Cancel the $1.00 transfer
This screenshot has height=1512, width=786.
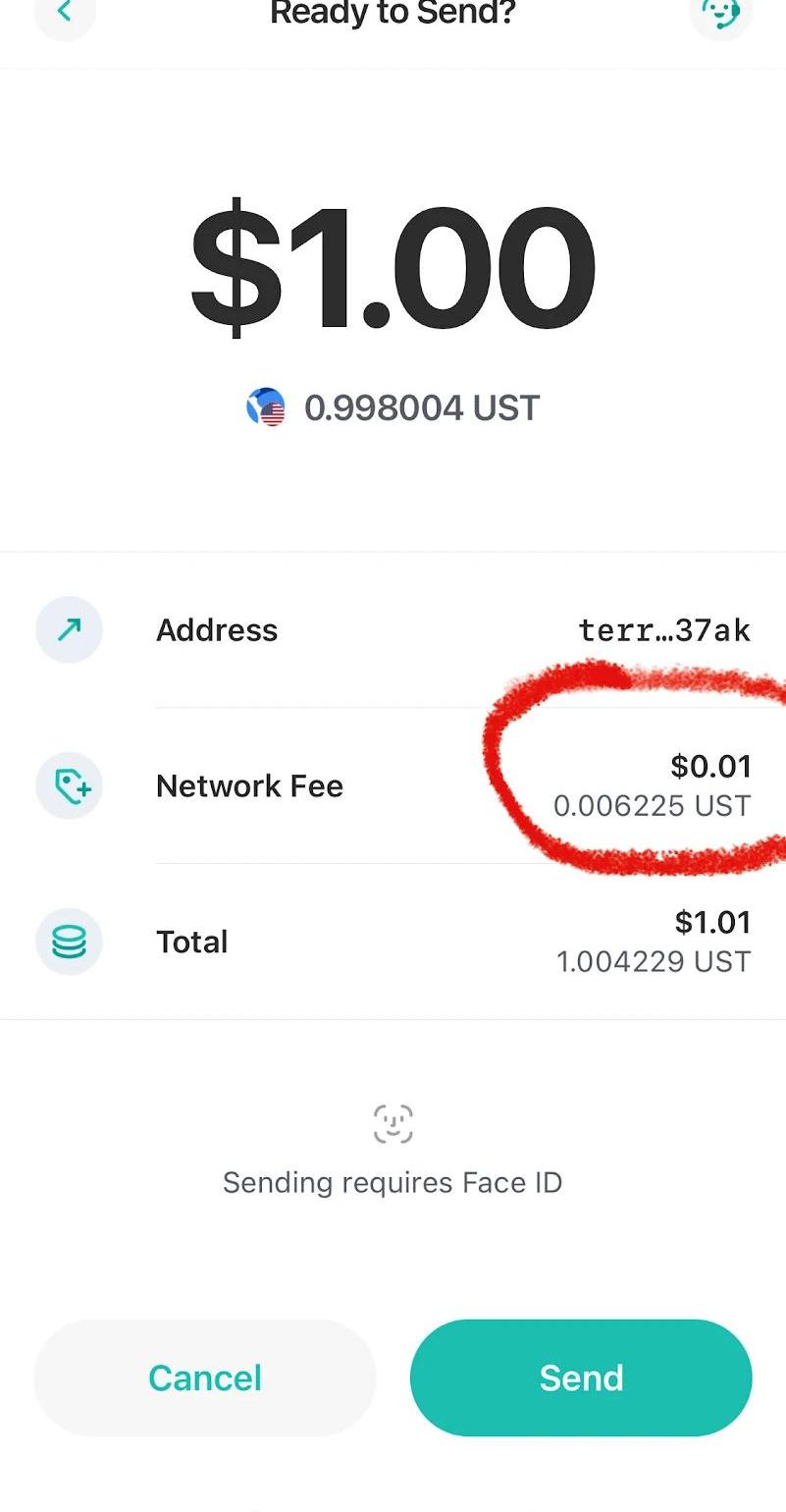[x=205, y=1377]
